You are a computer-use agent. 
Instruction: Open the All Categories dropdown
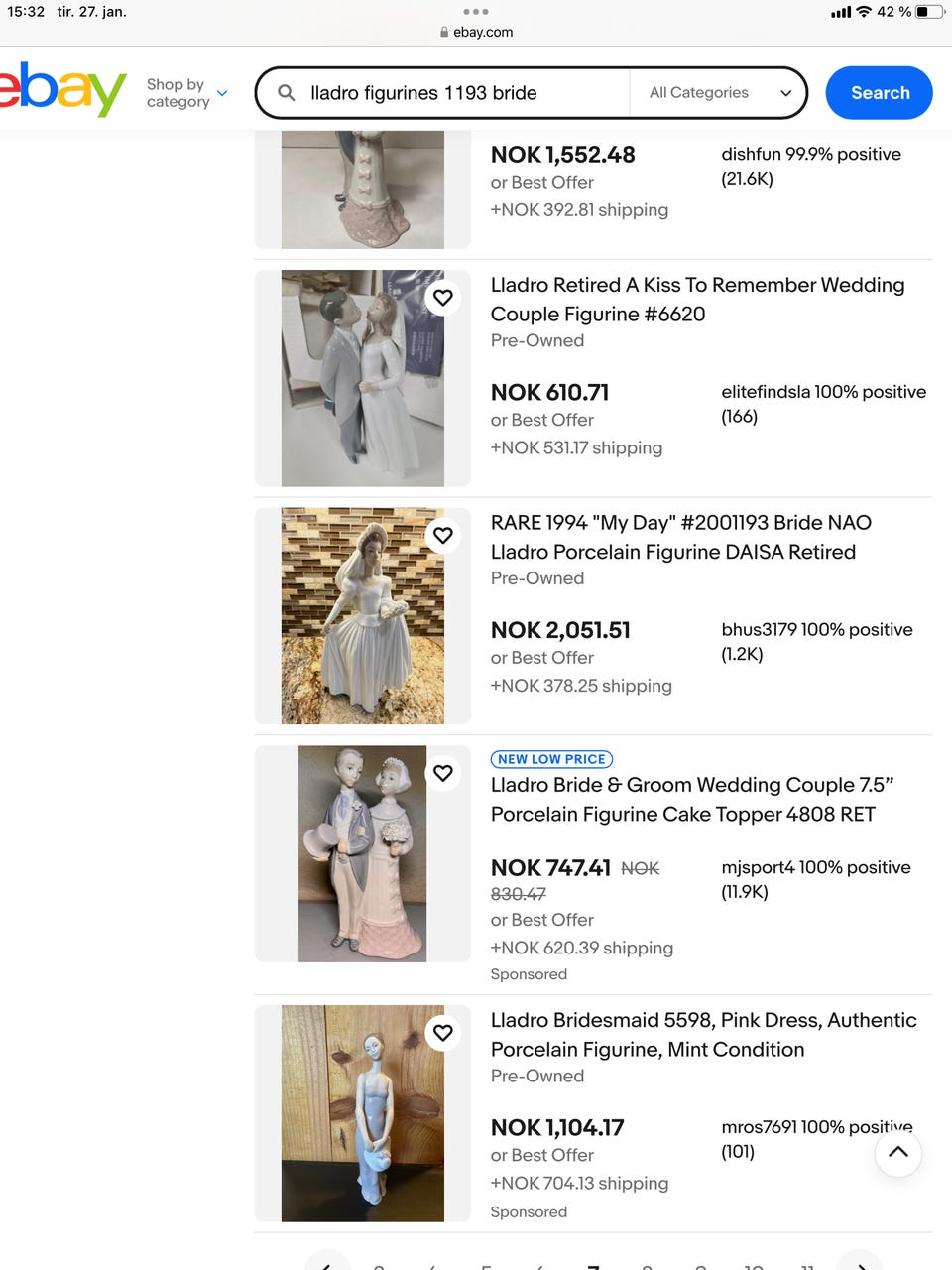[716, 92]
